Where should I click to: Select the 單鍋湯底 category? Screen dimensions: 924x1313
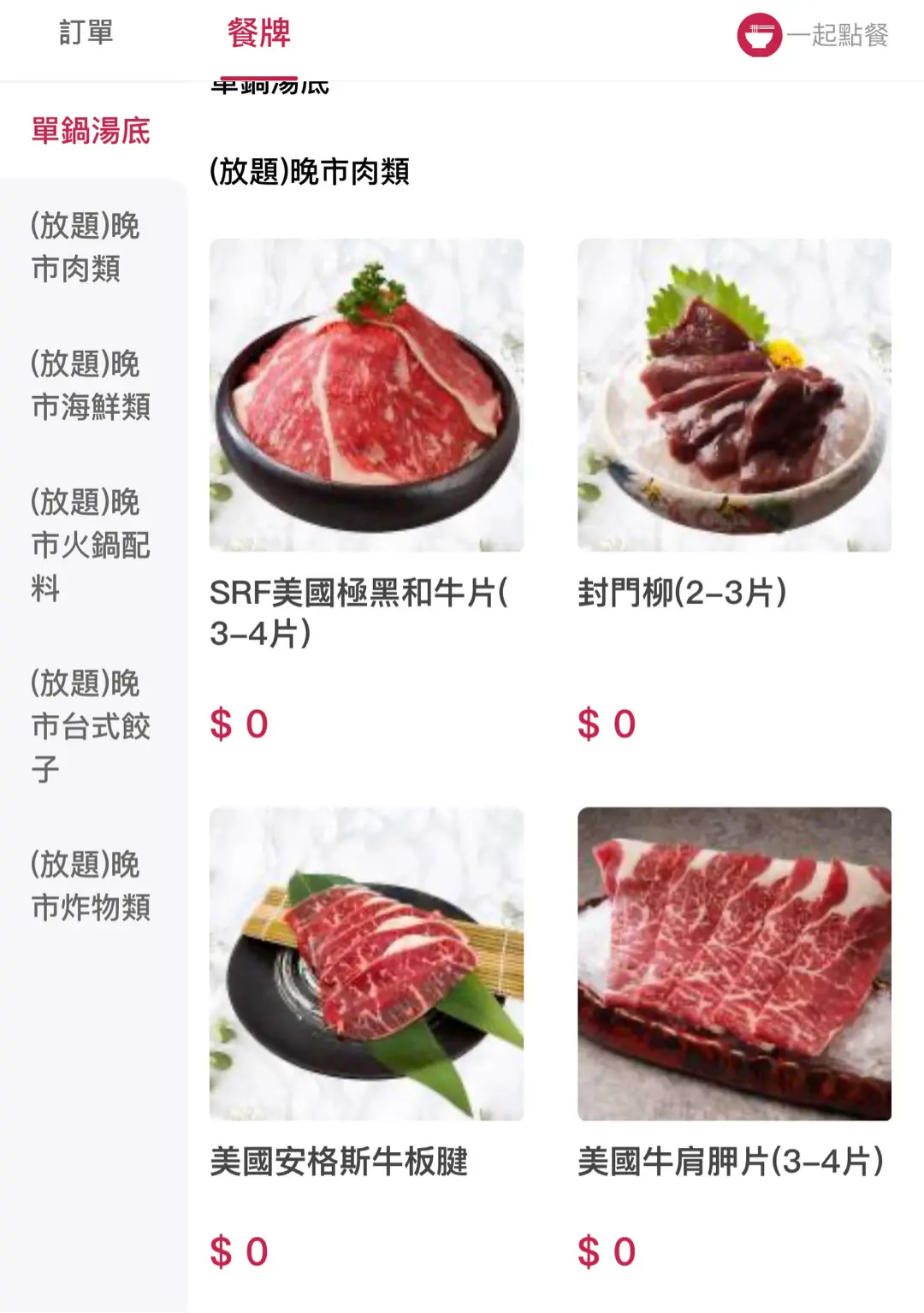(92, 132)
